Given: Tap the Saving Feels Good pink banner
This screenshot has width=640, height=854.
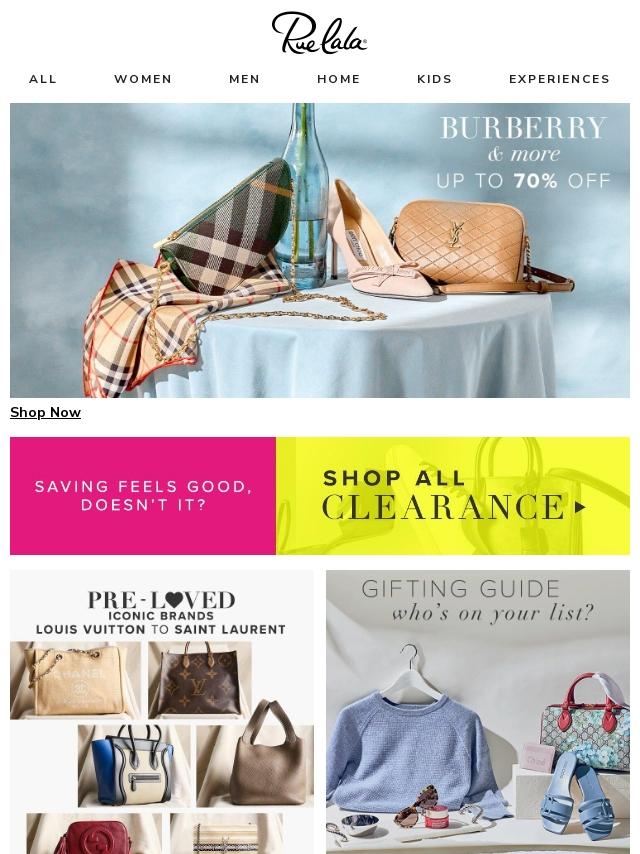Looking at the screenshot, I should pyautogui.click(x=143, y=496).
